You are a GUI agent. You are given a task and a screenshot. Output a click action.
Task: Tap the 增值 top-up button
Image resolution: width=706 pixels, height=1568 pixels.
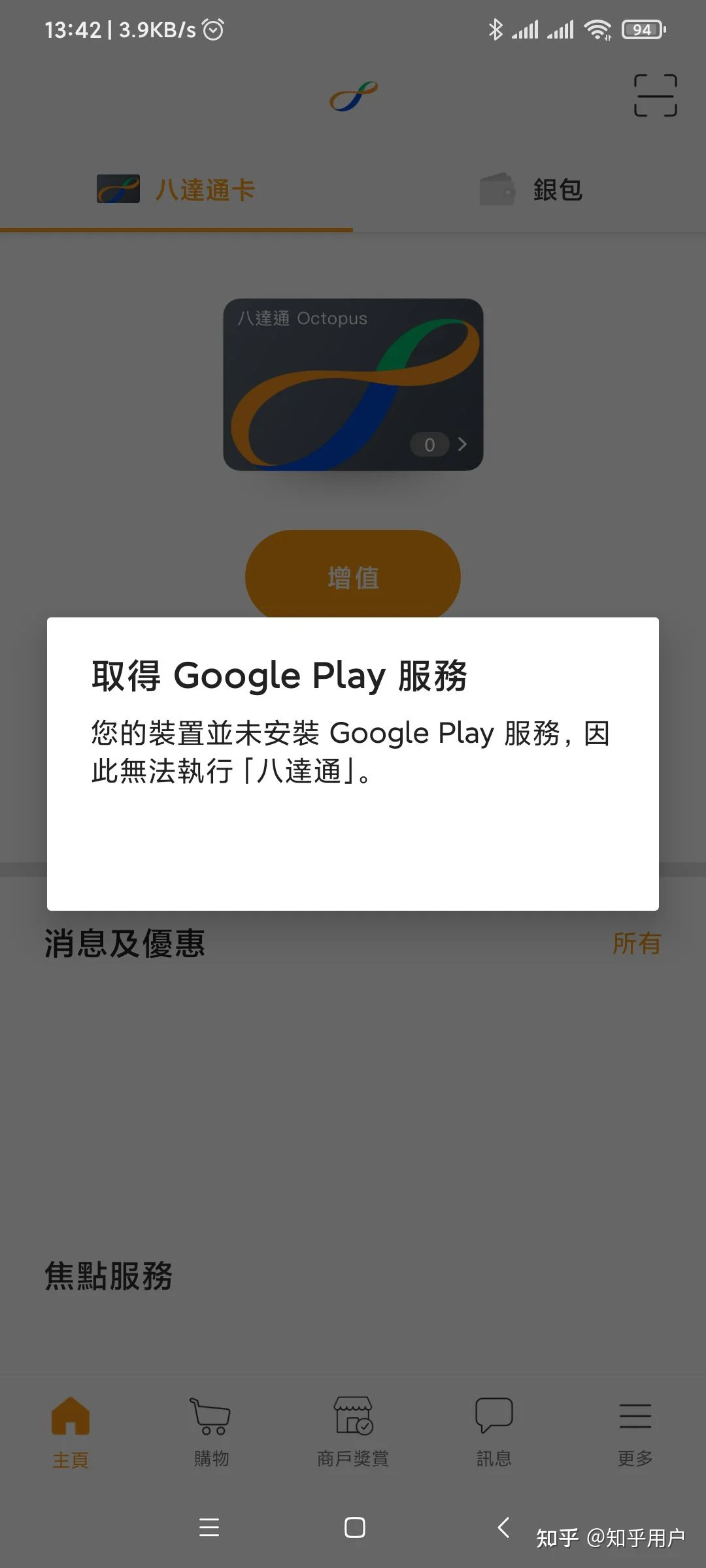pyautogui.click(x=353, y=575)
